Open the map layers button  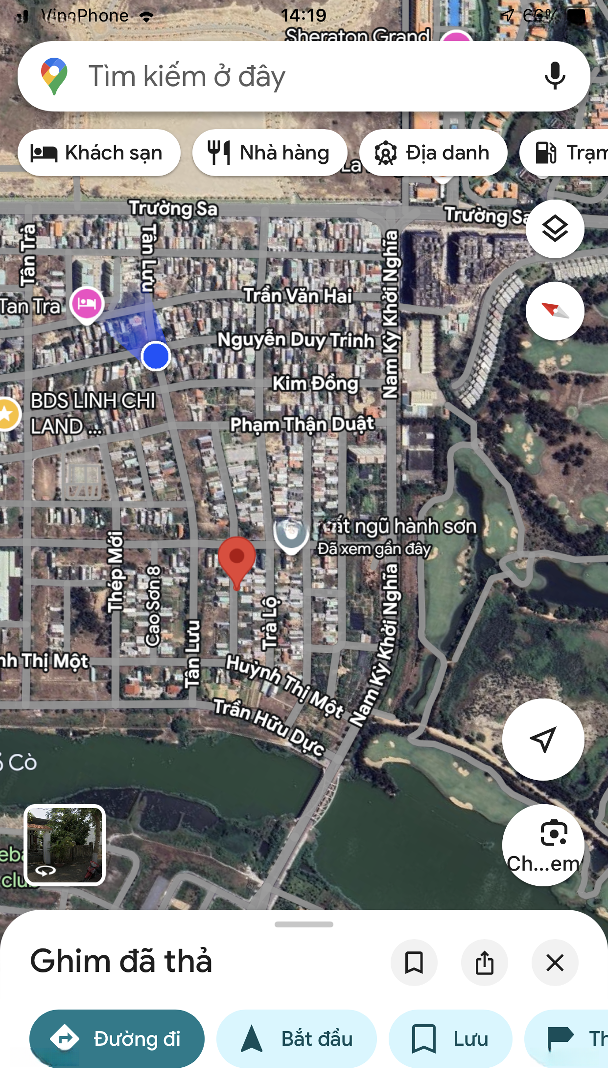click(x=555, y=229)
